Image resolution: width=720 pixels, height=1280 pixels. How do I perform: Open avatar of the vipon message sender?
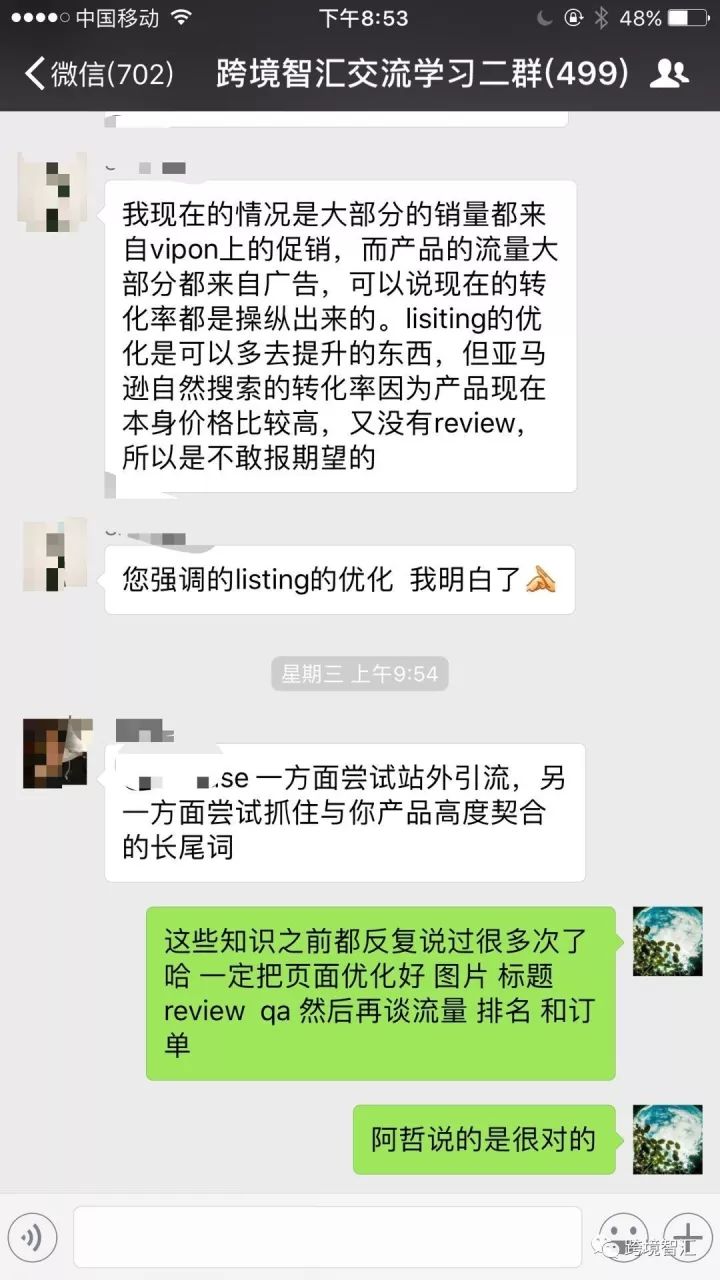(x=52, y=192)
